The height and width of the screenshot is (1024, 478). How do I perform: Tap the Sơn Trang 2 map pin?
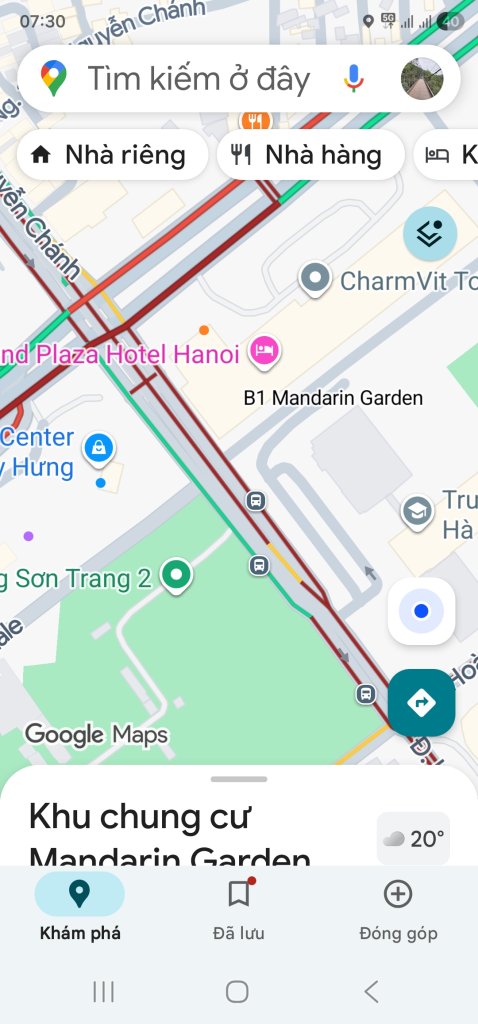[176, 577]
